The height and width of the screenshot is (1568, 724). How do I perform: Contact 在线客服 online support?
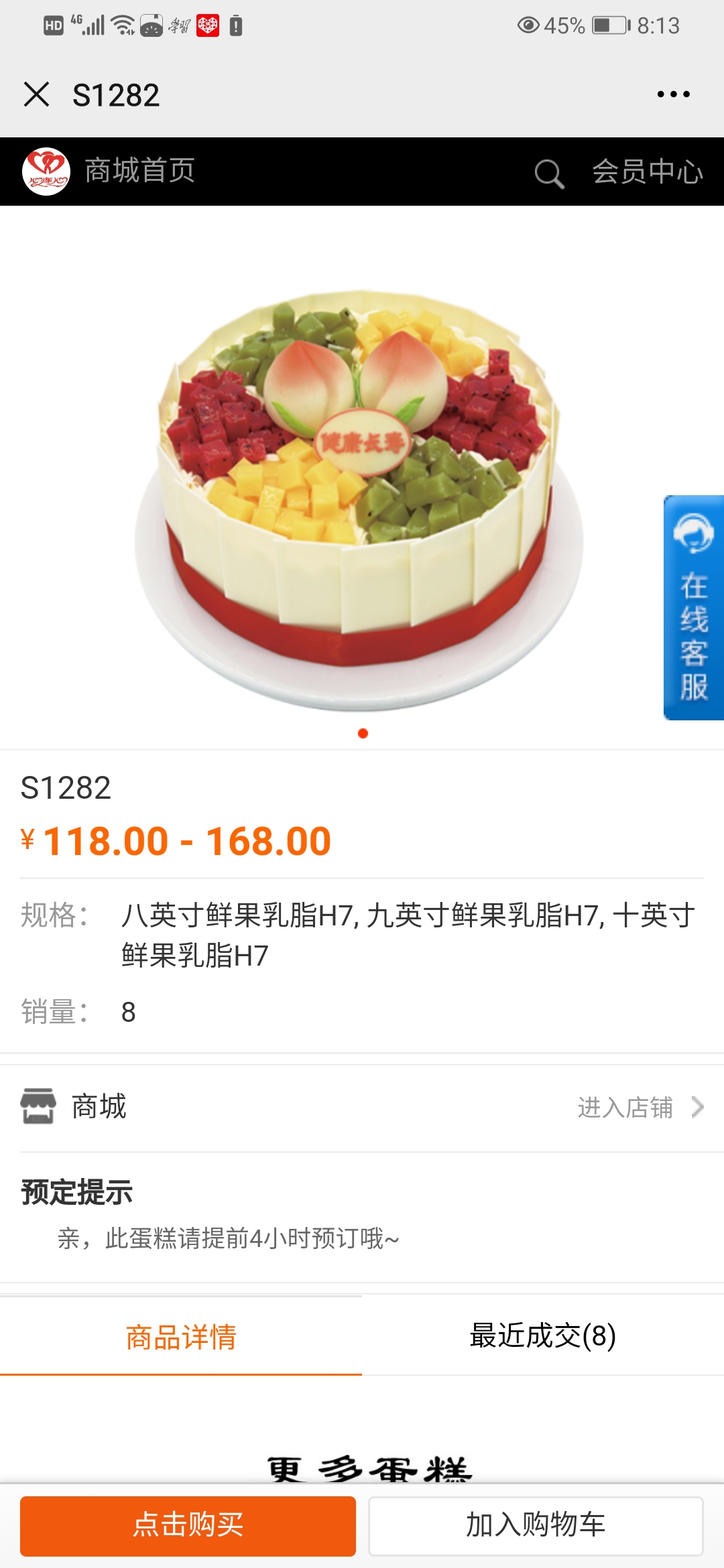pos(693,608)
